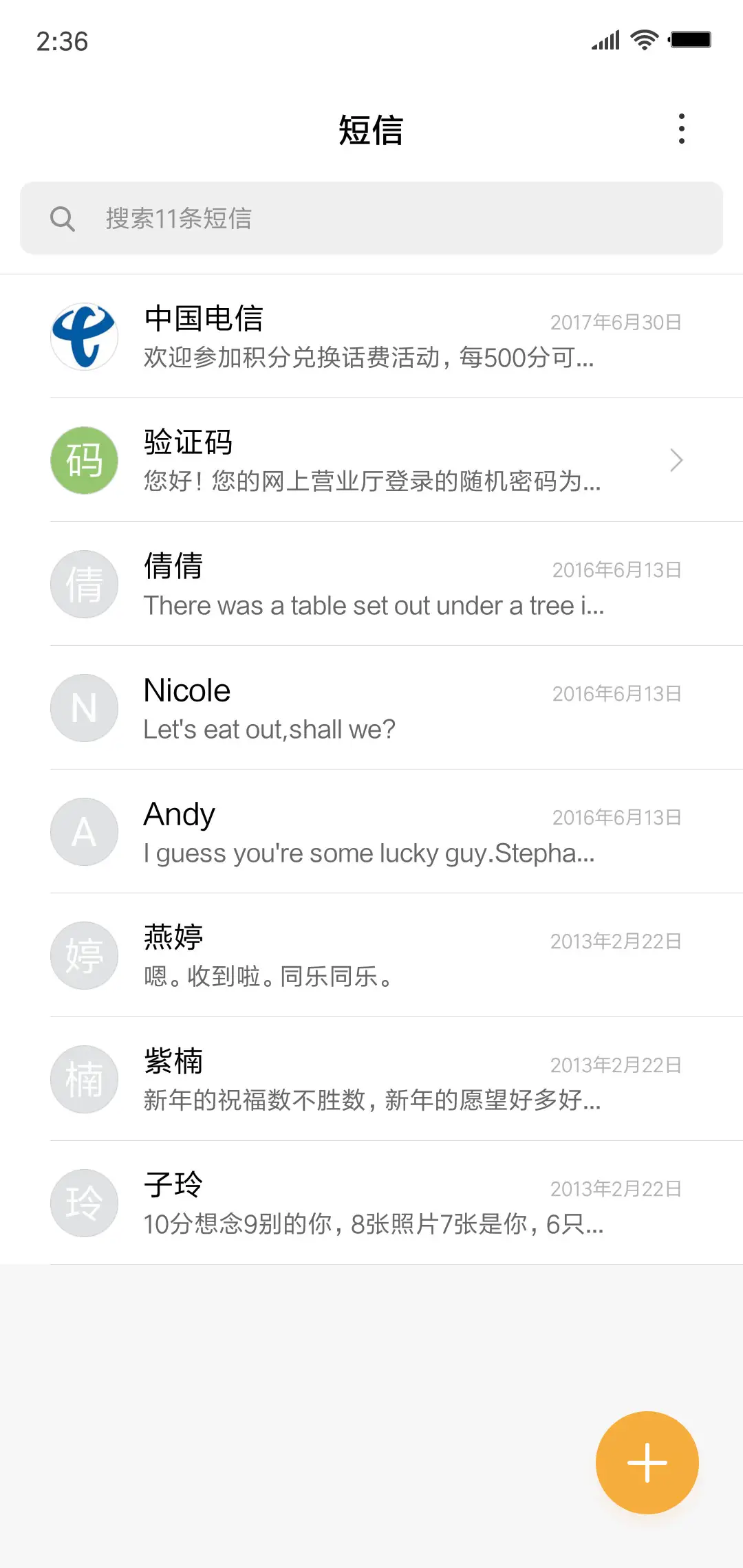Tap the 短信 title at the top
Image resolution: width=743 pixels, height=1568 pixels.
(371, 130)
